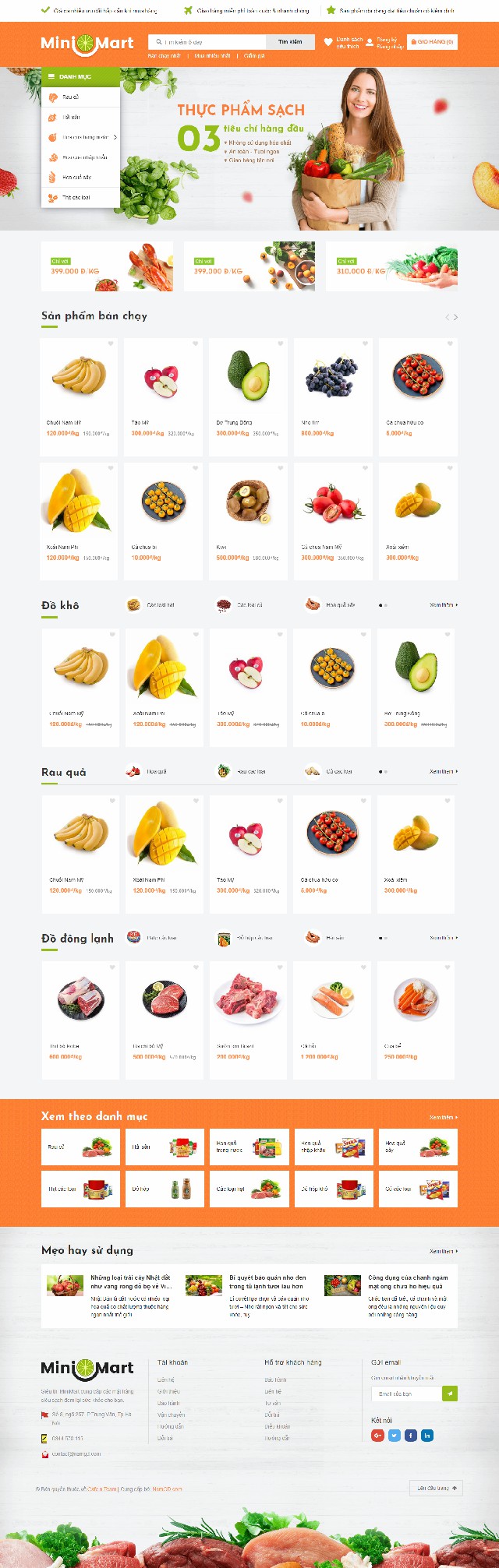Add Kiwi to the wishlist with its heart icon
The height and width of the screenshot is (1568, 499).
pyautogui.click(x=279, y=468)
